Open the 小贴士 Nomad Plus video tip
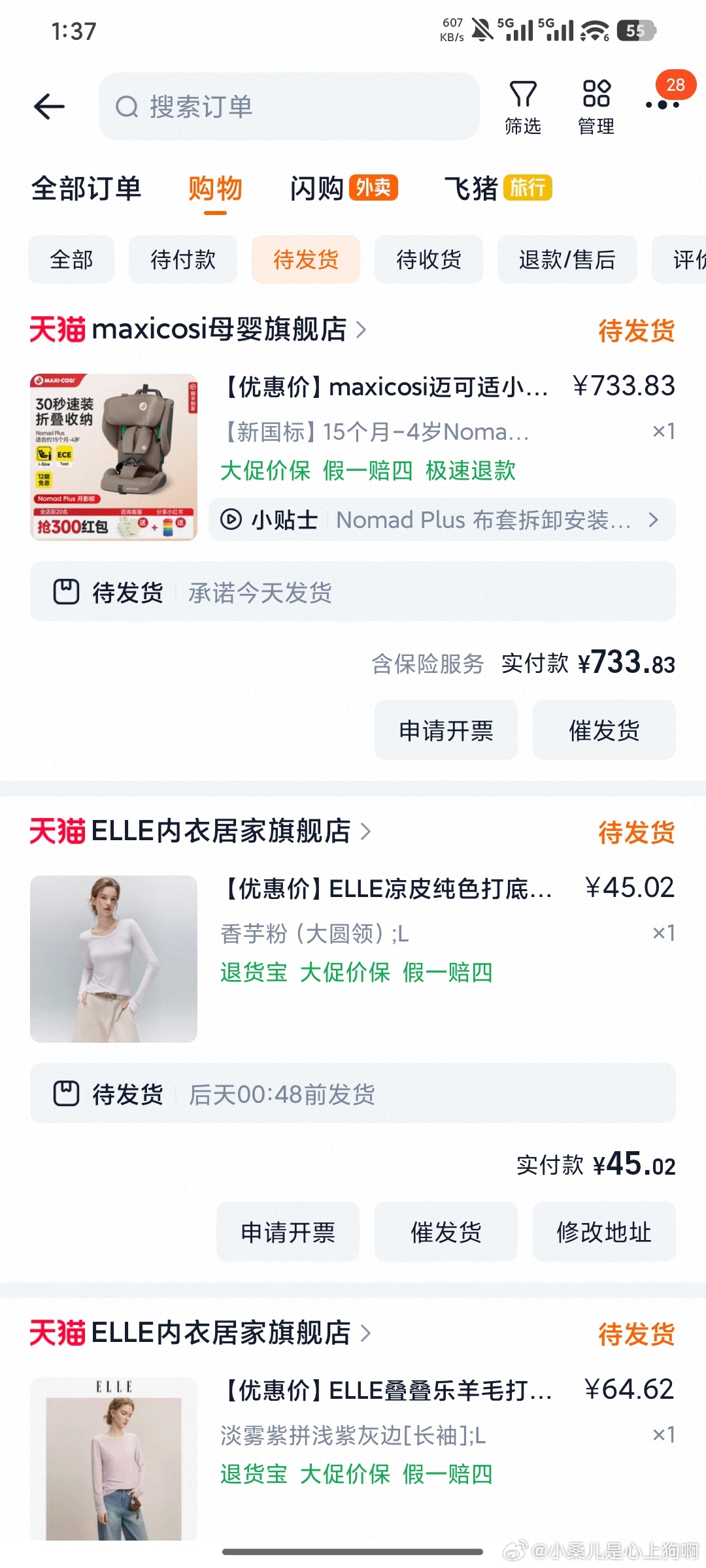 click(x=442, y=520)
